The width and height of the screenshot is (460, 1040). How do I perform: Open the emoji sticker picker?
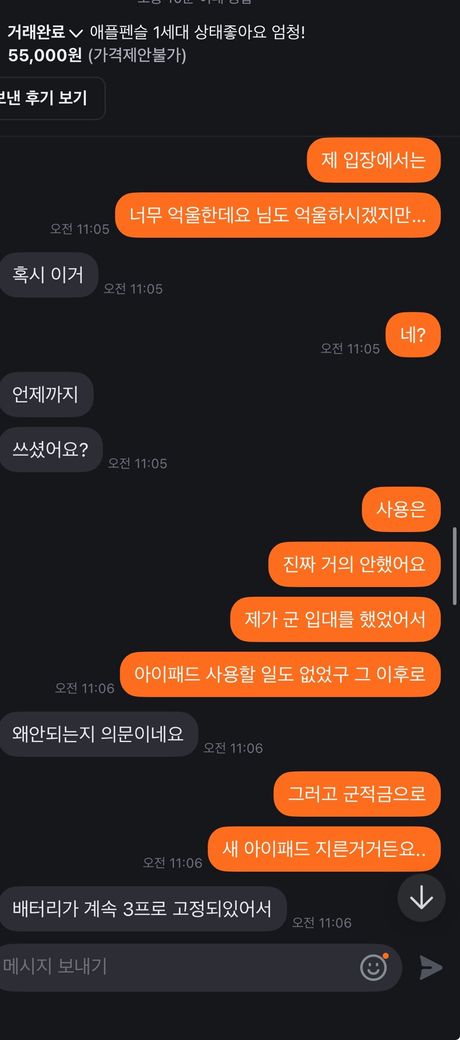[374, 967]
